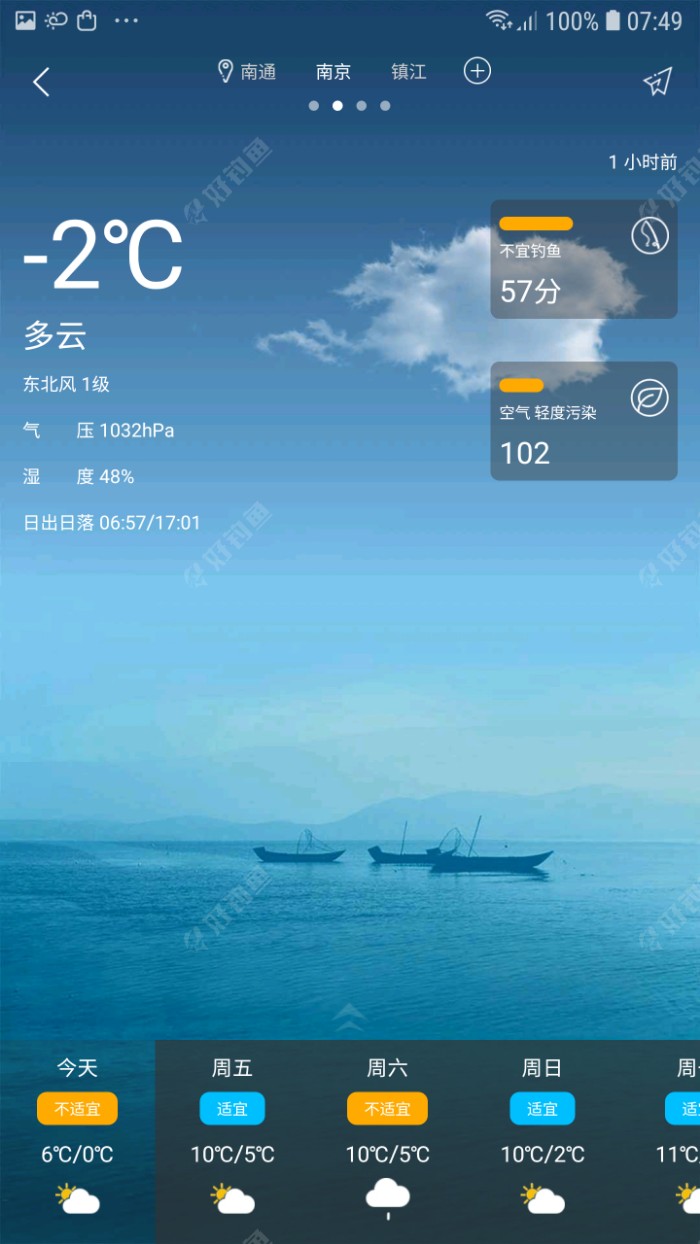
Task: Open the 不宜钓鱼 57分 fishing index card
Action: click(x=583, y=259)
